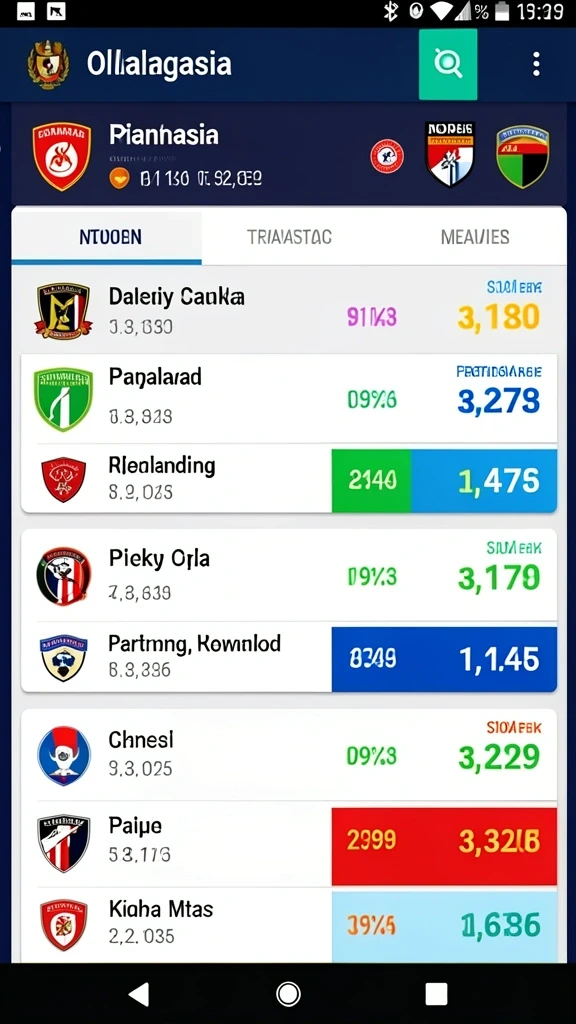Open the Rleolanding team row

coord(289,479)
